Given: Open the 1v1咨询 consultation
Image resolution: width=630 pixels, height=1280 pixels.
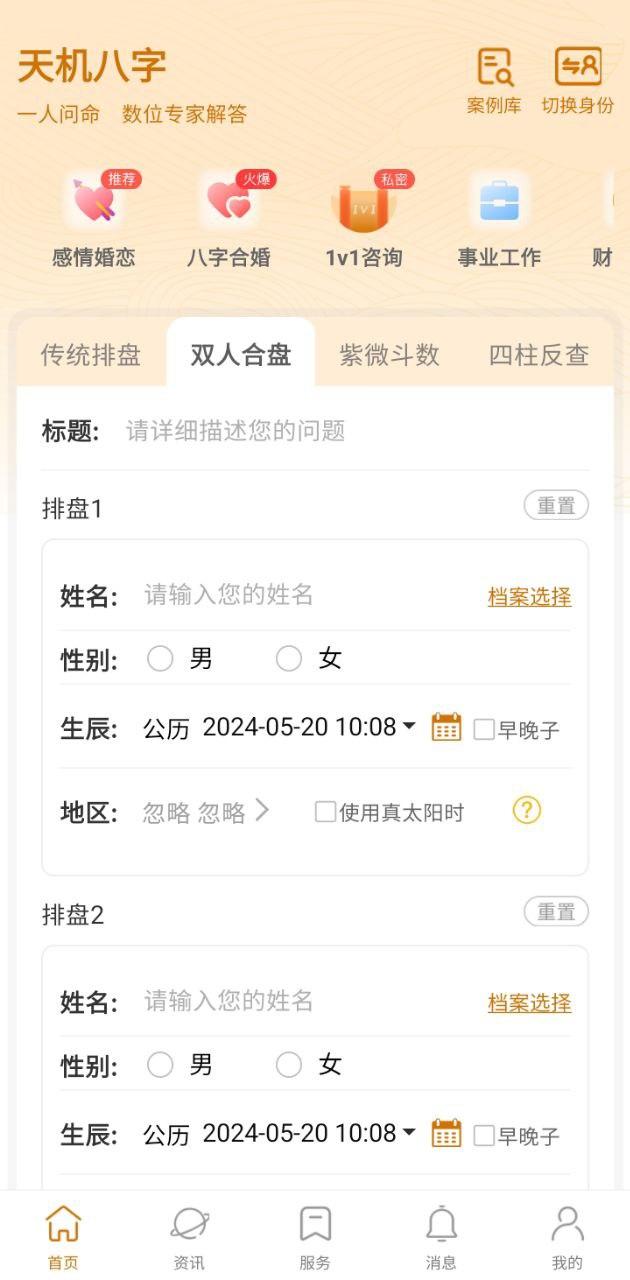Looking at the screenshot, I should [364, 220].
